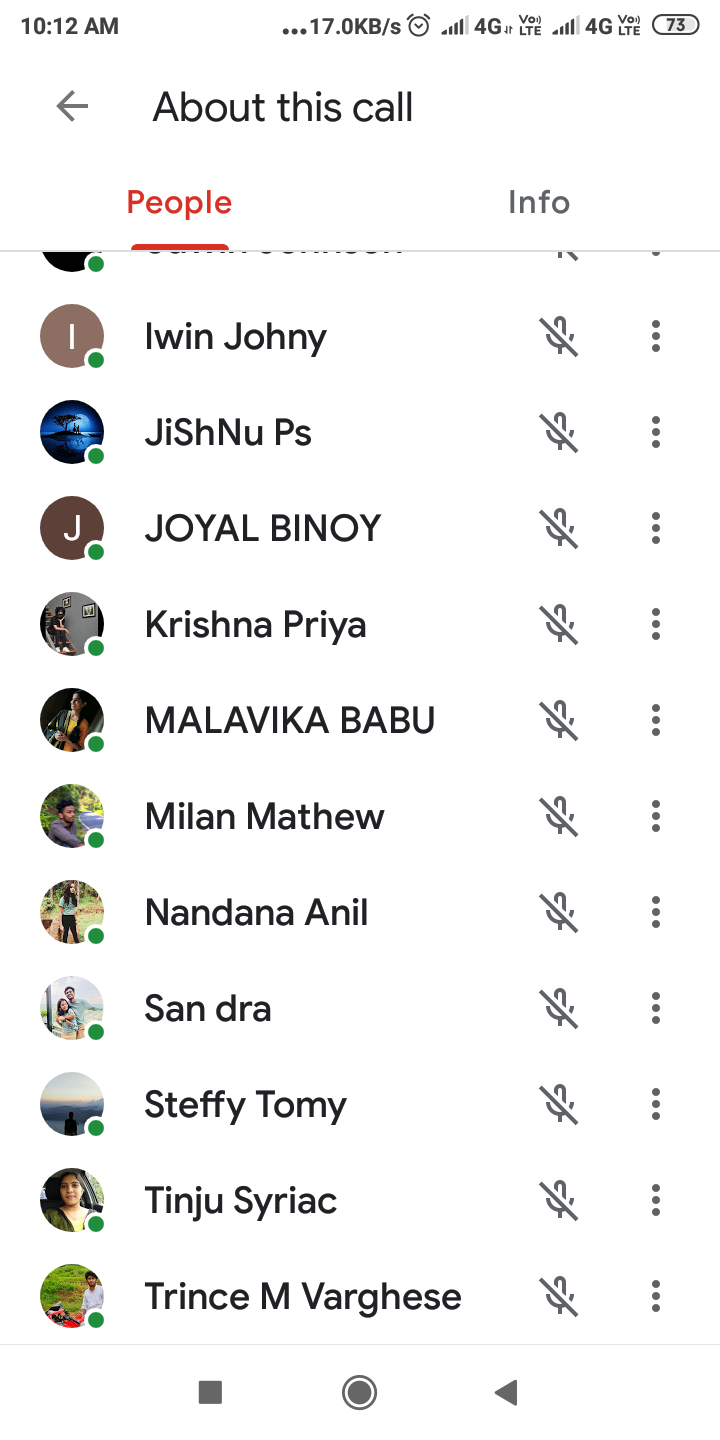Open more options for MALAVIKA BABU
This screenshot has width=720, height=1440.
point(656,720)
